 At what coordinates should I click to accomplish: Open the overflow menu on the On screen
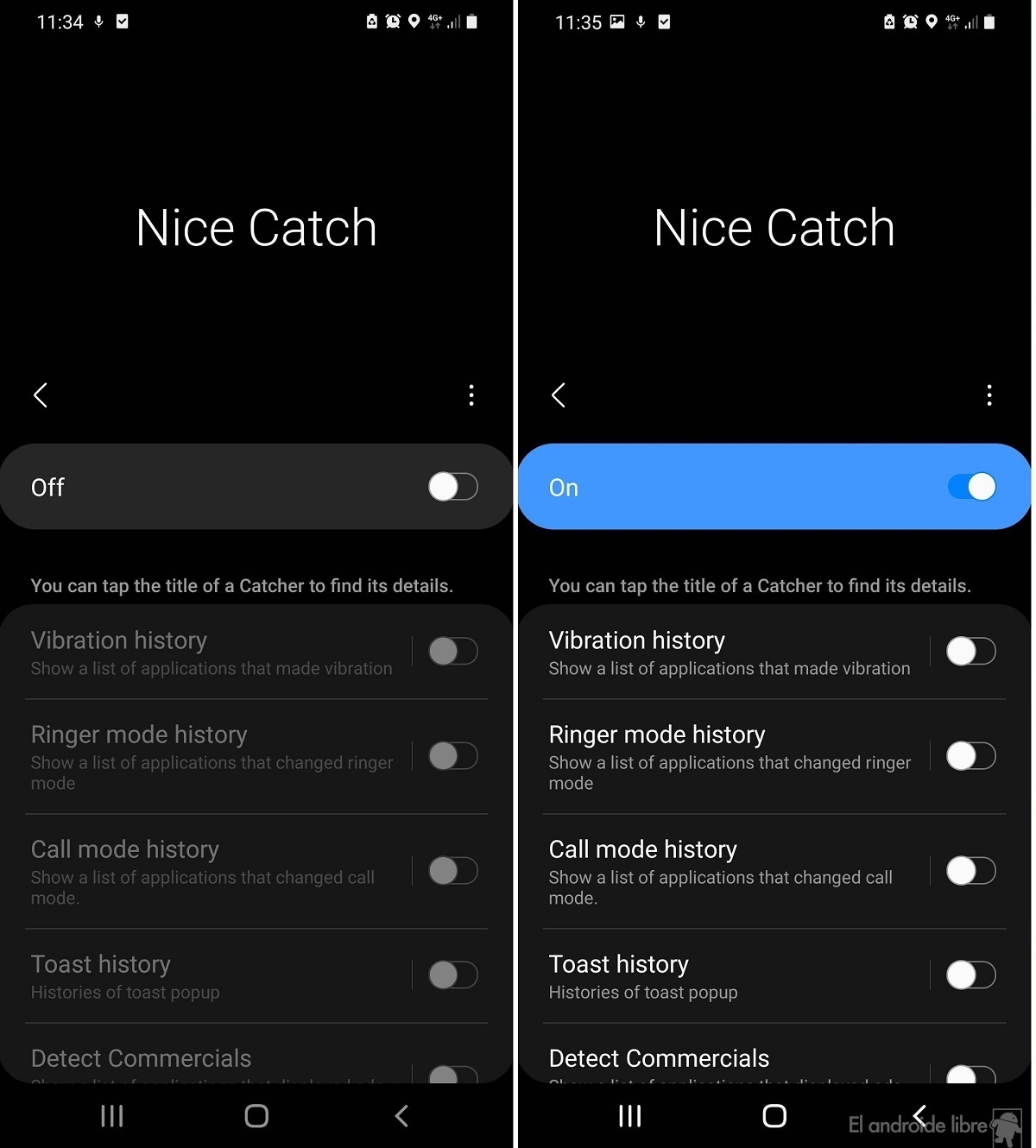(x=989, y=395)
